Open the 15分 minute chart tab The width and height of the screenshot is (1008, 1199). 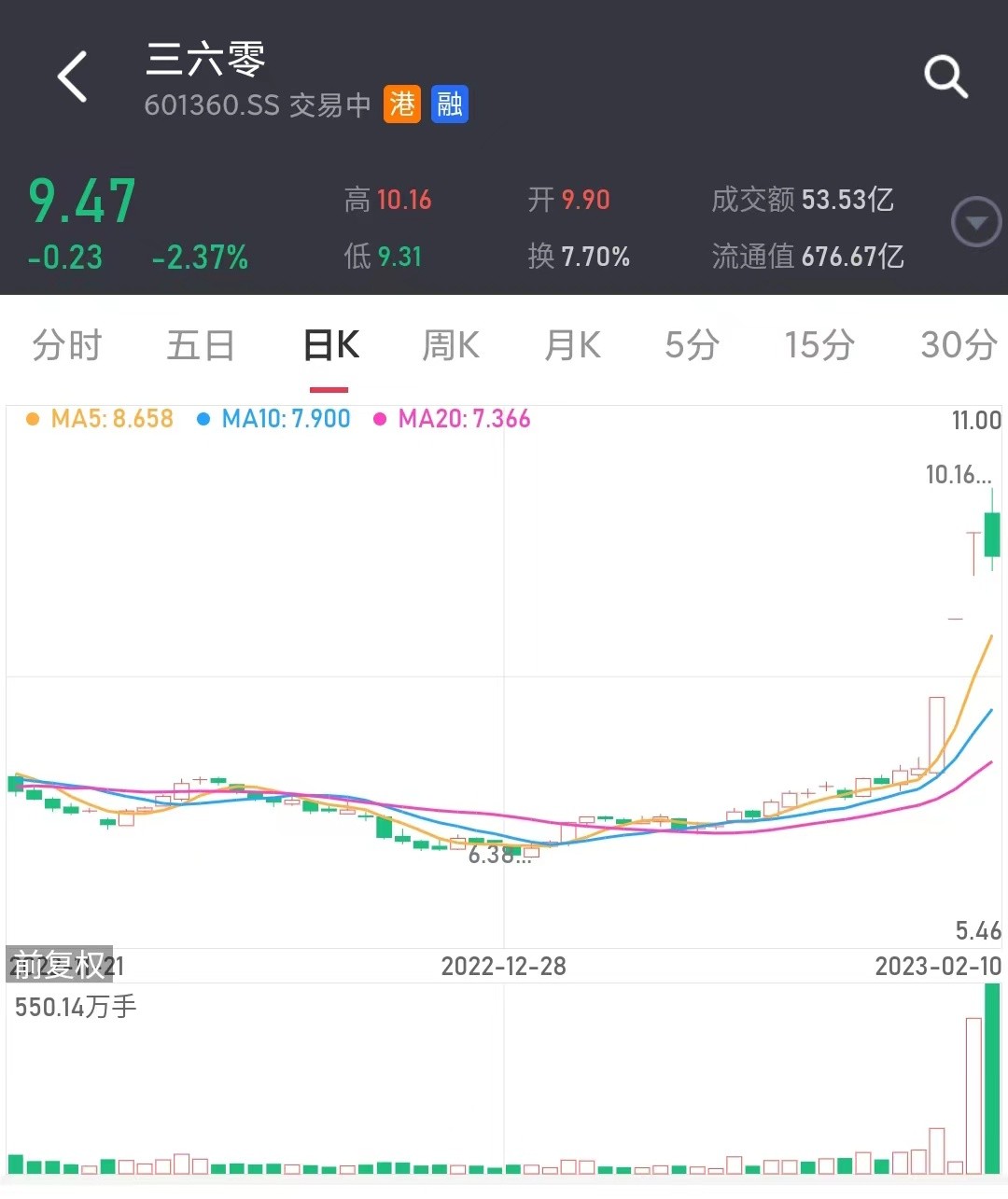click(x=819, y=345)
